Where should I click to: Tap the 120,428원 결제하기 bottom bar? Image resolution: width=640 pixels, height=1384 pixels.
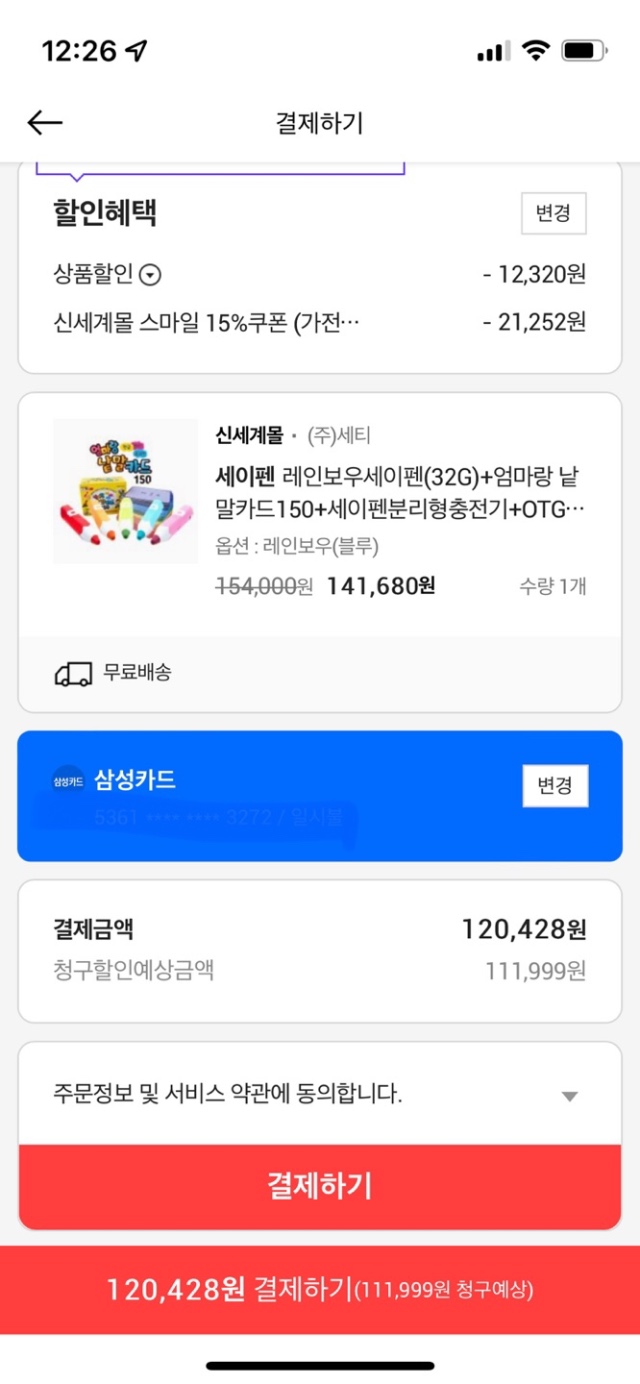tap(320, 1290)
